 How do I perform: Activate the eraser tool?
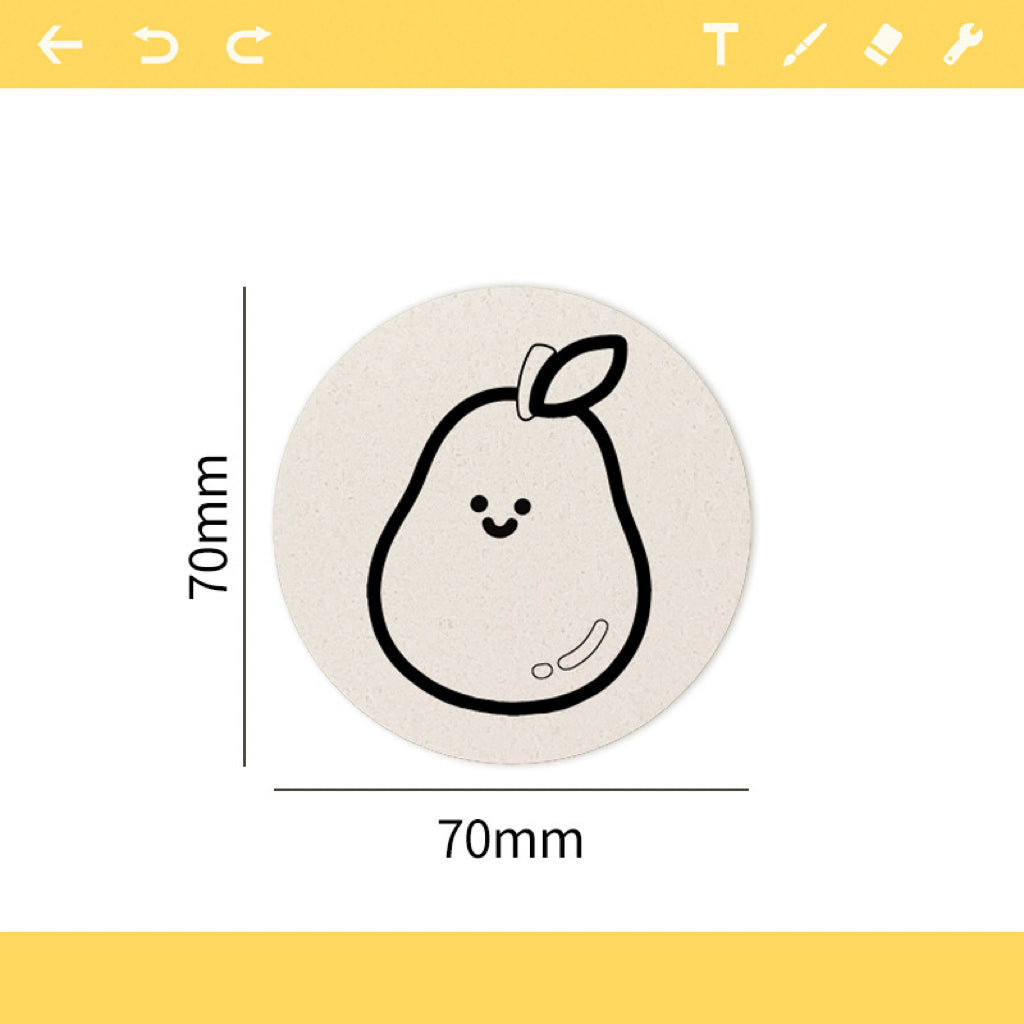pyautogui.click(x=883, y=46)
